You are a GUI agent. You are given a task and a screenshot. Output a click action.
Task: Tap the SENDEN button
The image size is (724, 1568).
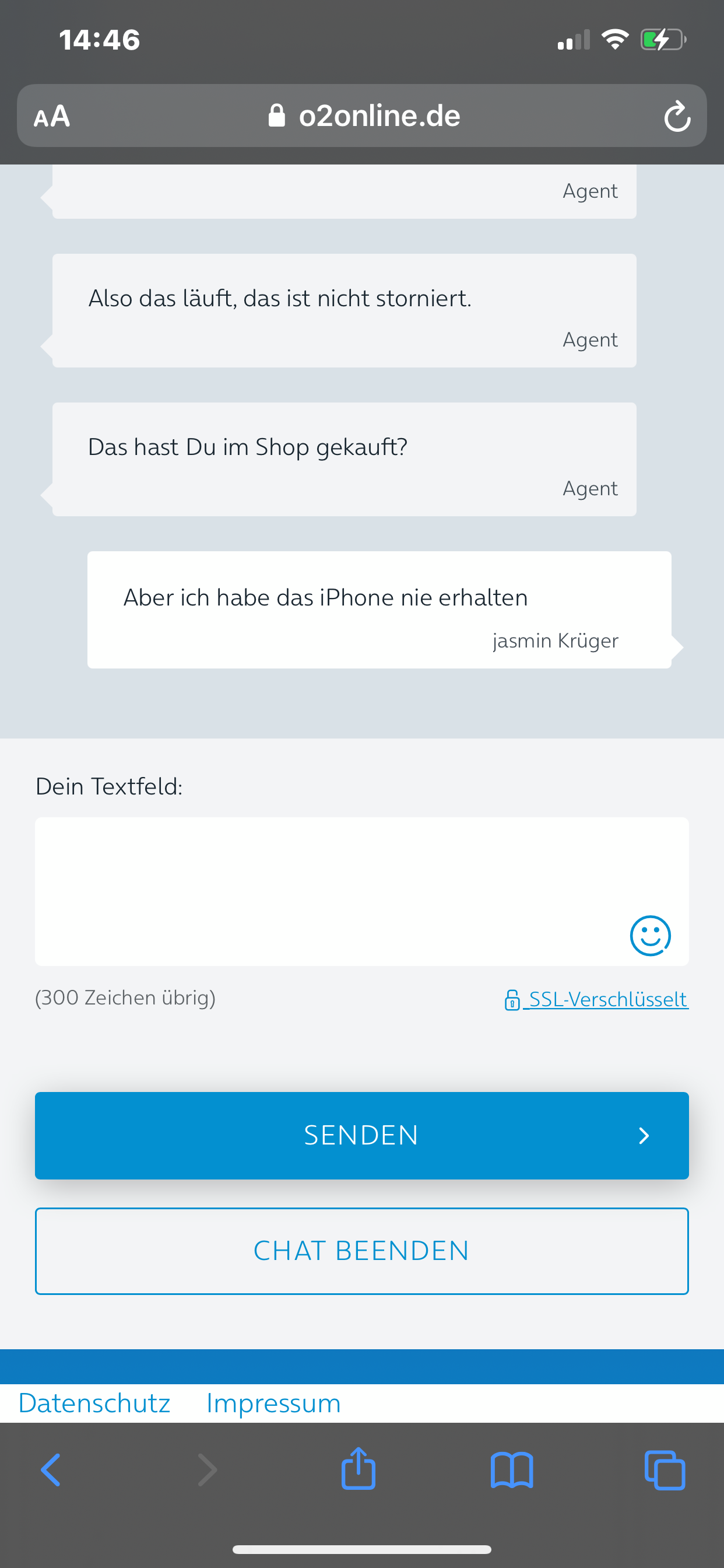pos(361,1135)
